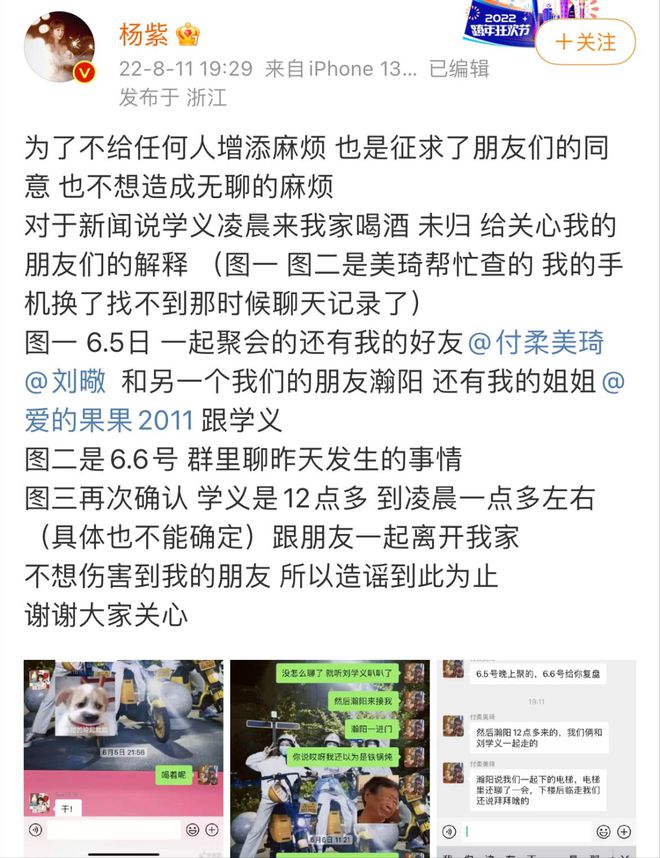View the third screenshot with 付柔美琦 messages
This screenshot has height=858, width=660.
tap(538, 757)
